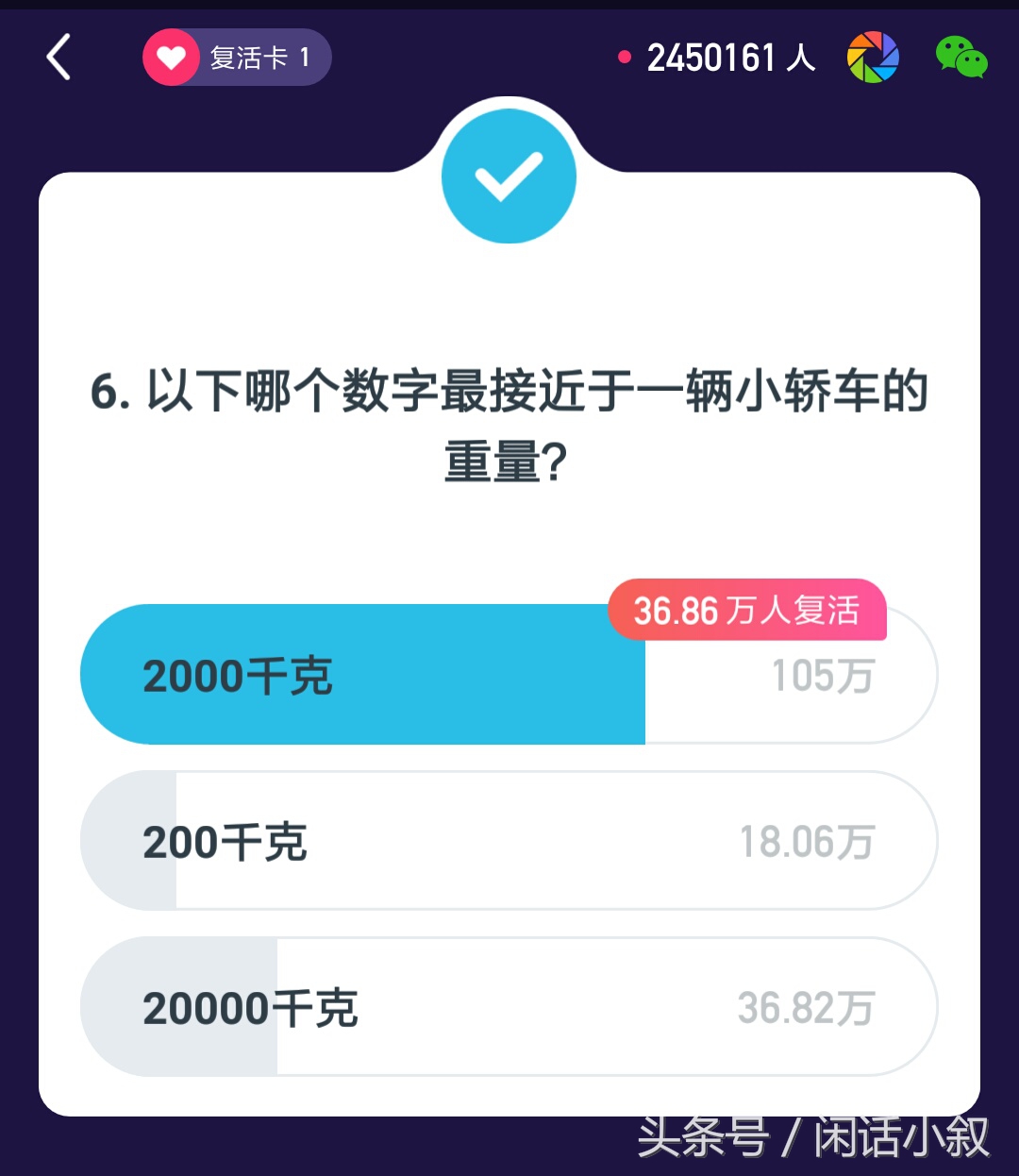
Task: Click the back chevron arrow
Action: click(58, 58)
